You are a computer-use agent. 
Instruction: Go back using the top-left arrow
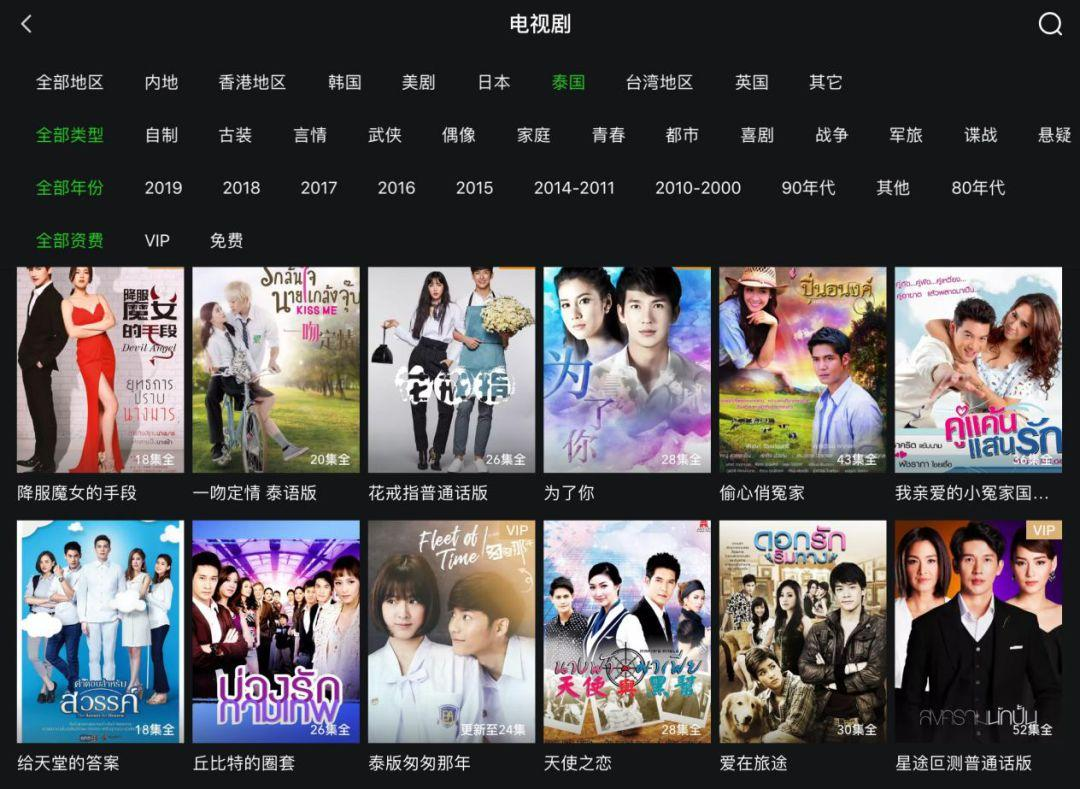pos(27,24)
